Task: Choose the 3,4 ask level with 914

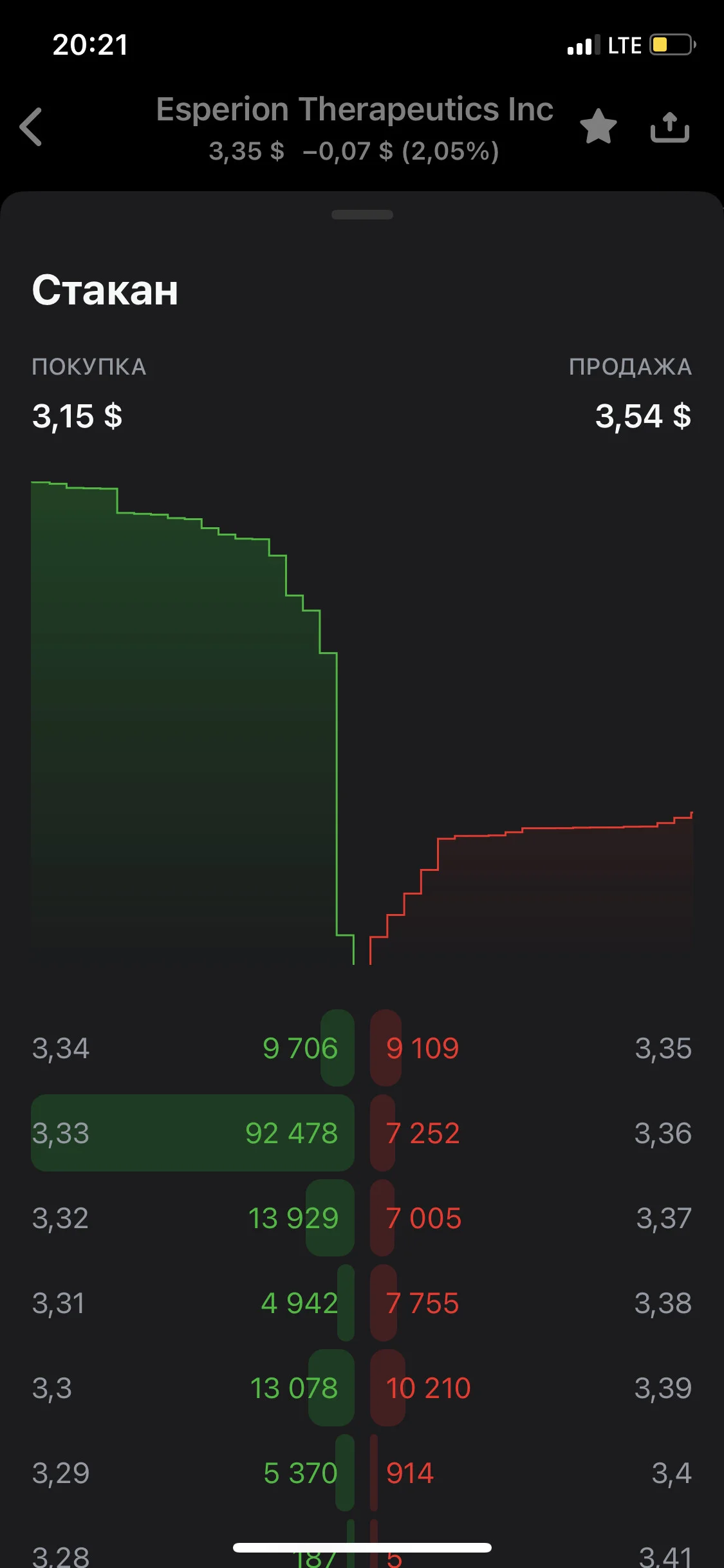Action: 532,1473
